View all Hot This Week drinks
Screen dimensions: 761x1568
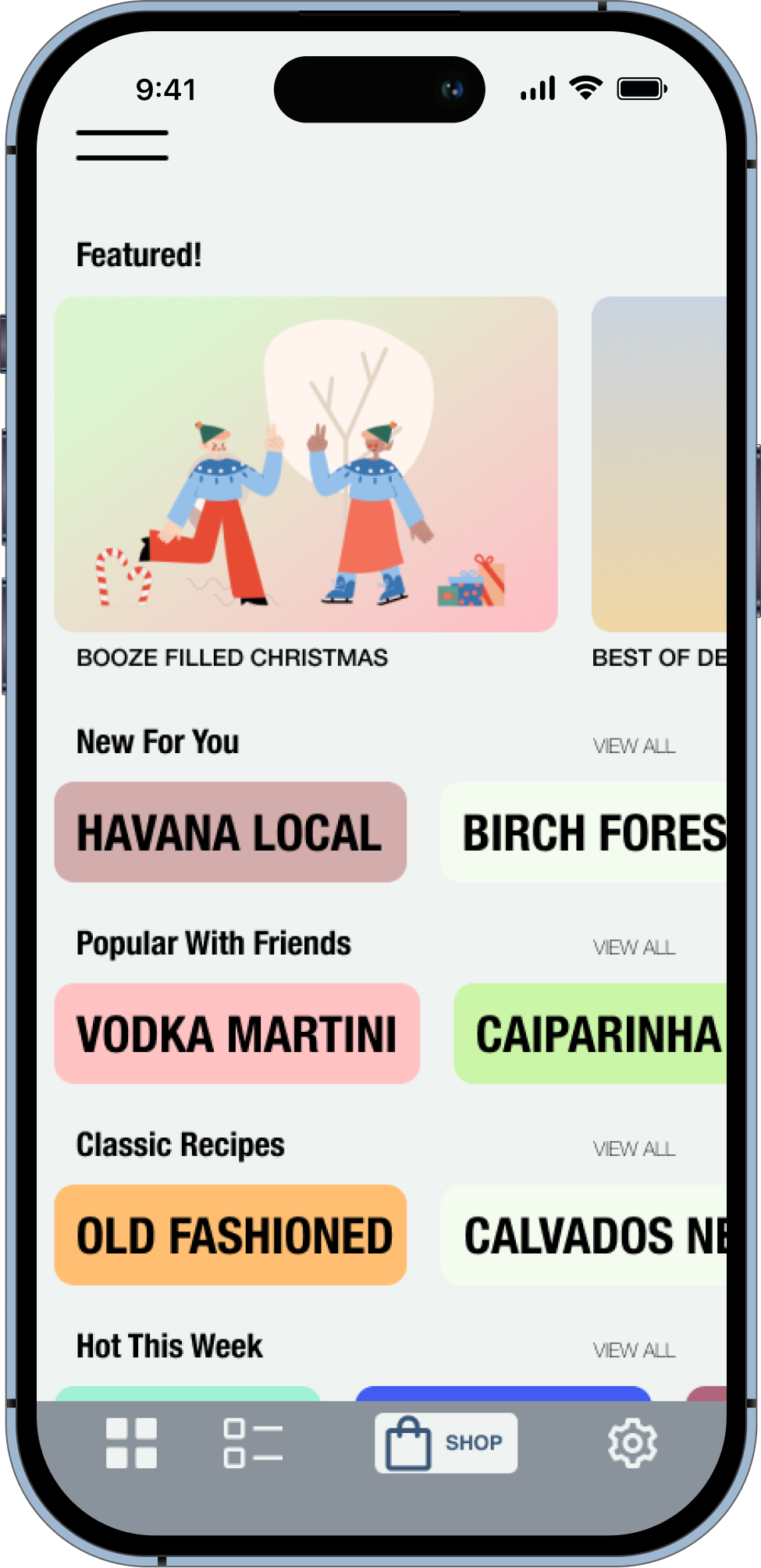pyautogui.click(x=634, y=1350)
